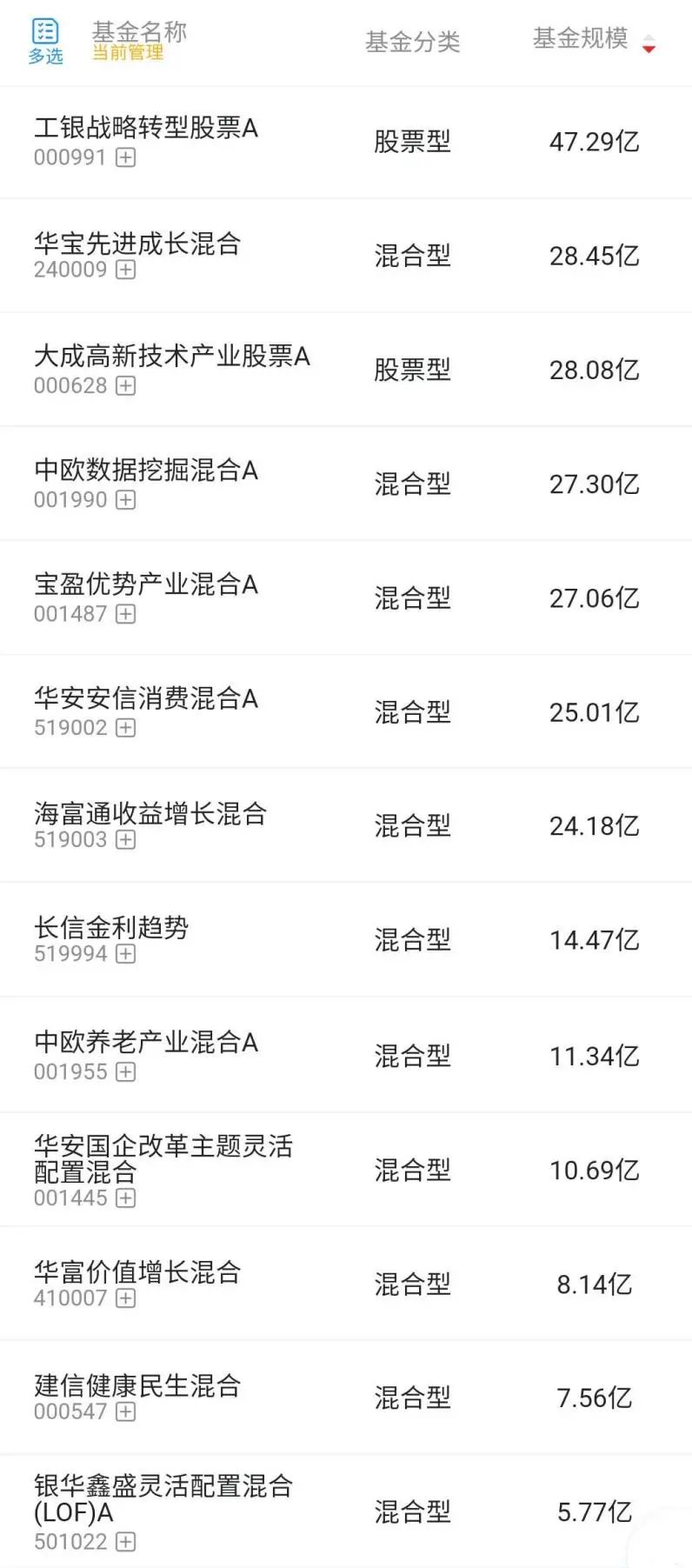Open fund 中欧养老产业混合A
This screenshot has width=692, height=1568.
pyautogui.click(x=146, y=1042)
